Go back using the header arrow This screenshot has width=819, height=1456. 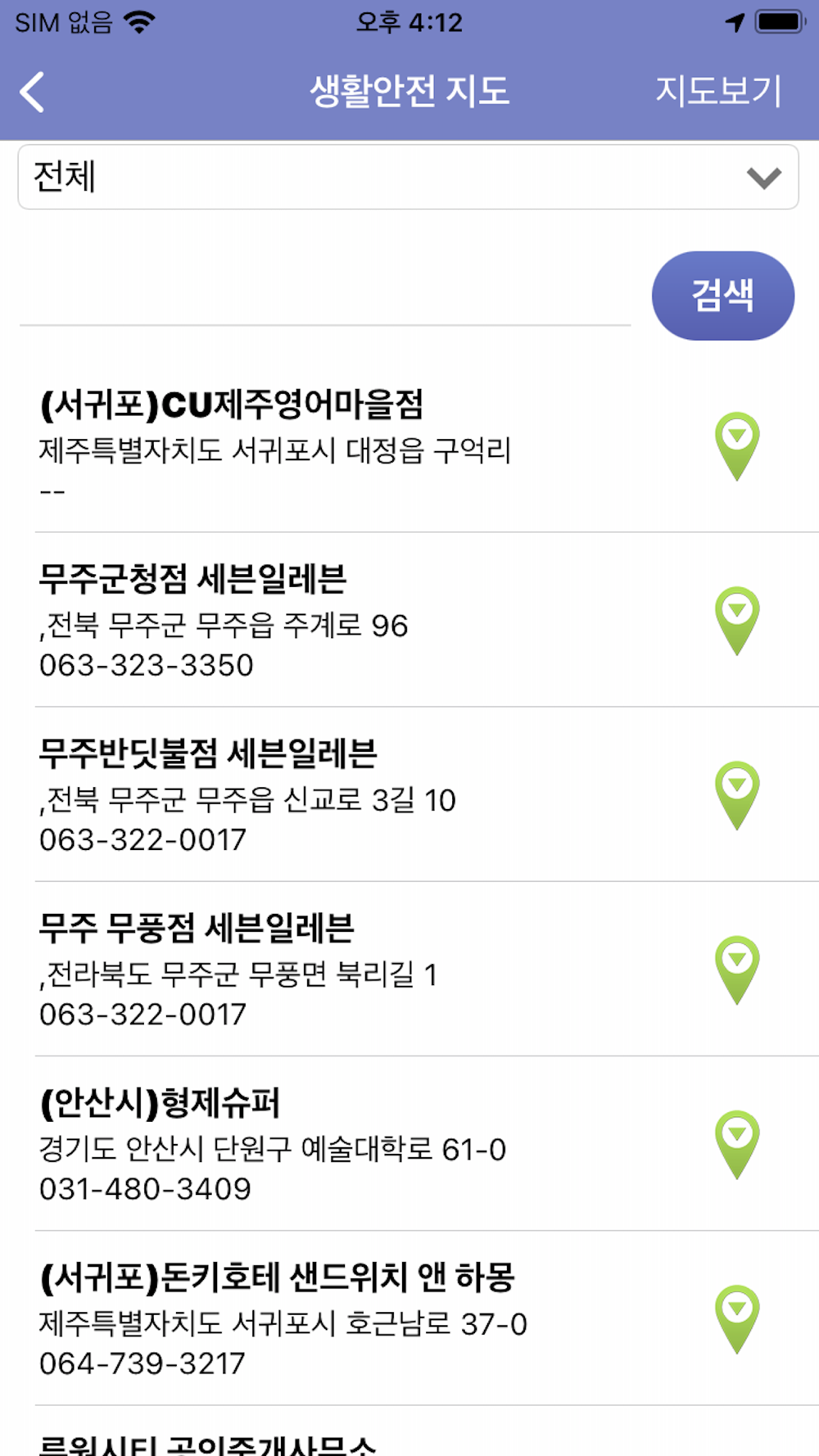tap(33, 92)
